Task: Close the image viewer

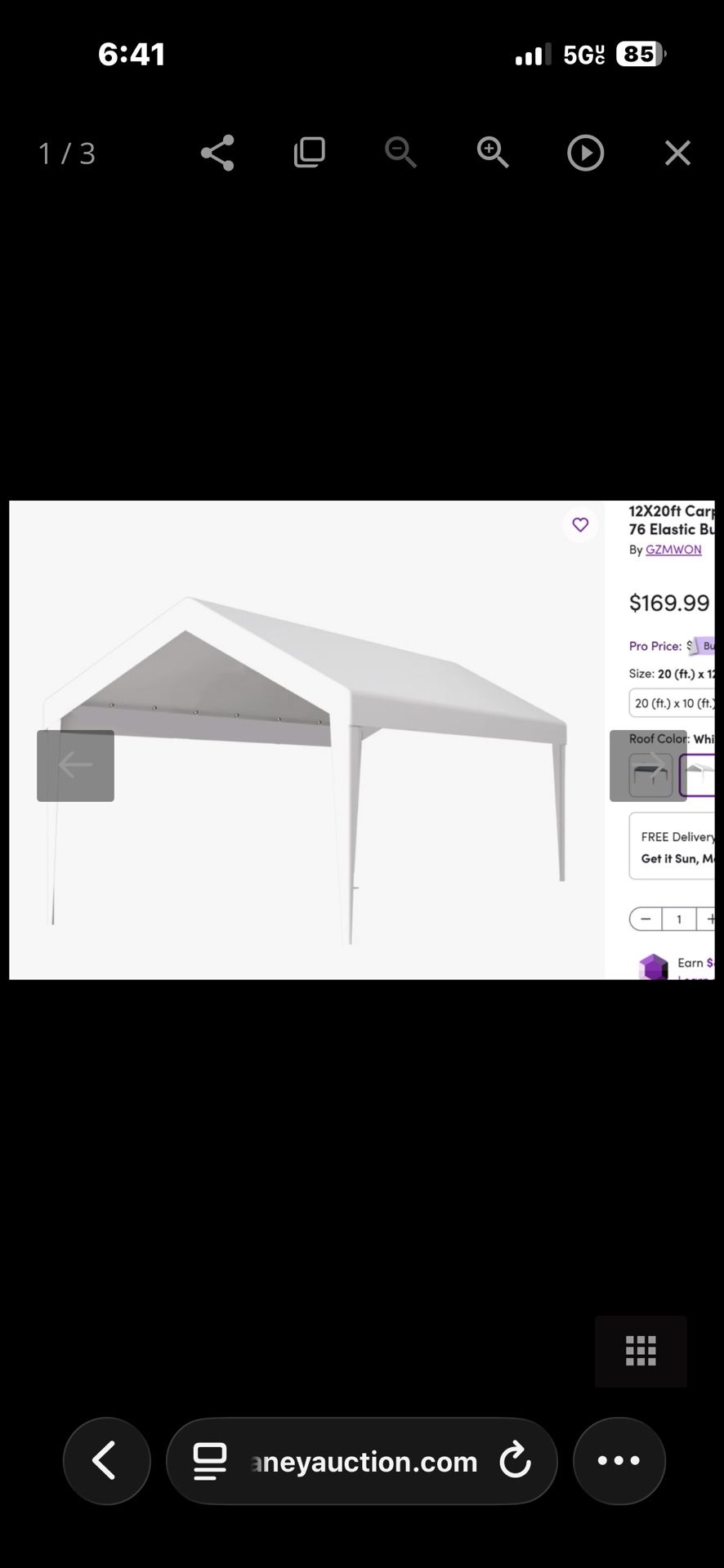Action: (x=677, y=153)
